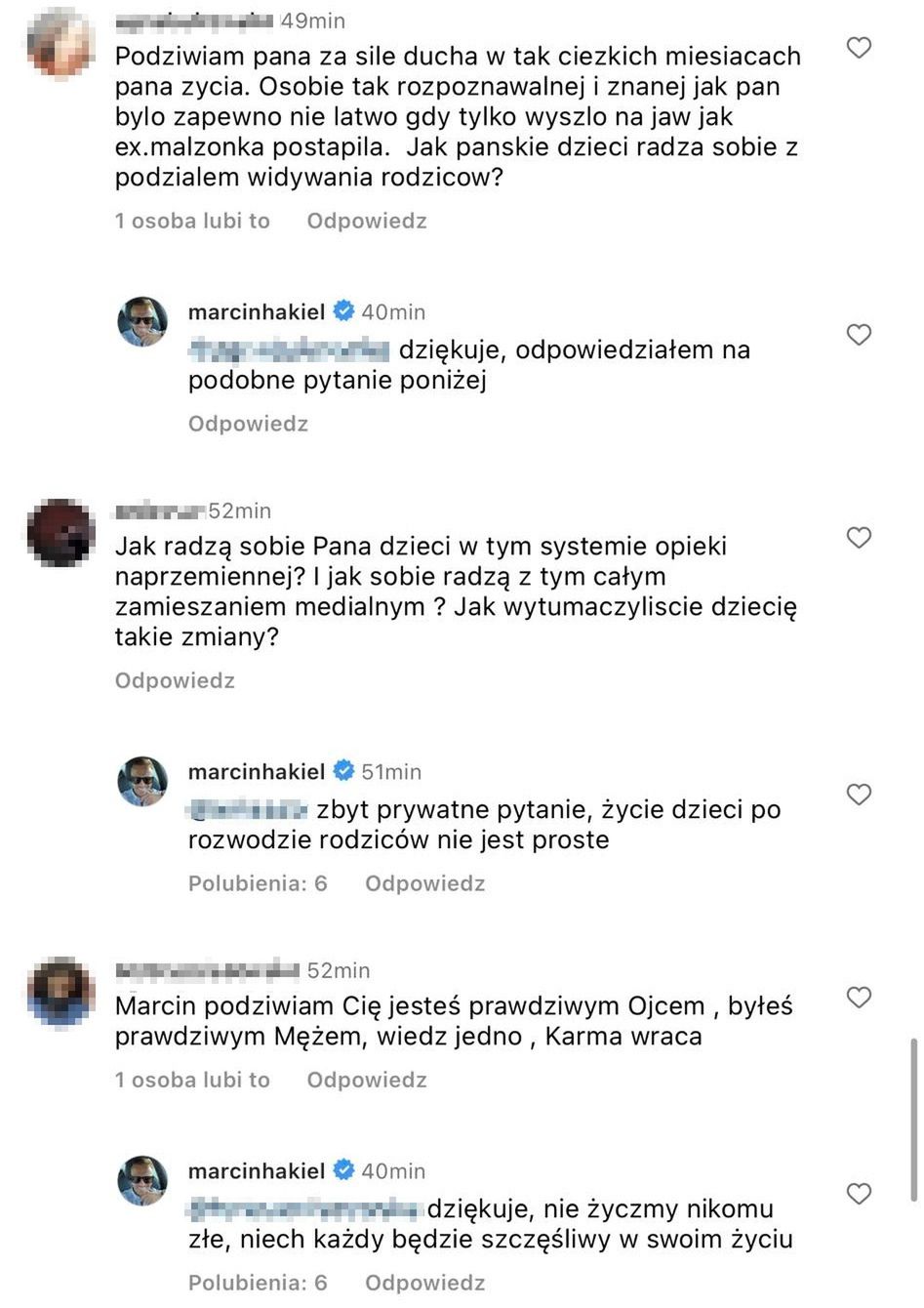Like the comment starting 'Marcin podziwiam Cię'
The height and width of the screenshot is (1308, 924).
[859, 998]
